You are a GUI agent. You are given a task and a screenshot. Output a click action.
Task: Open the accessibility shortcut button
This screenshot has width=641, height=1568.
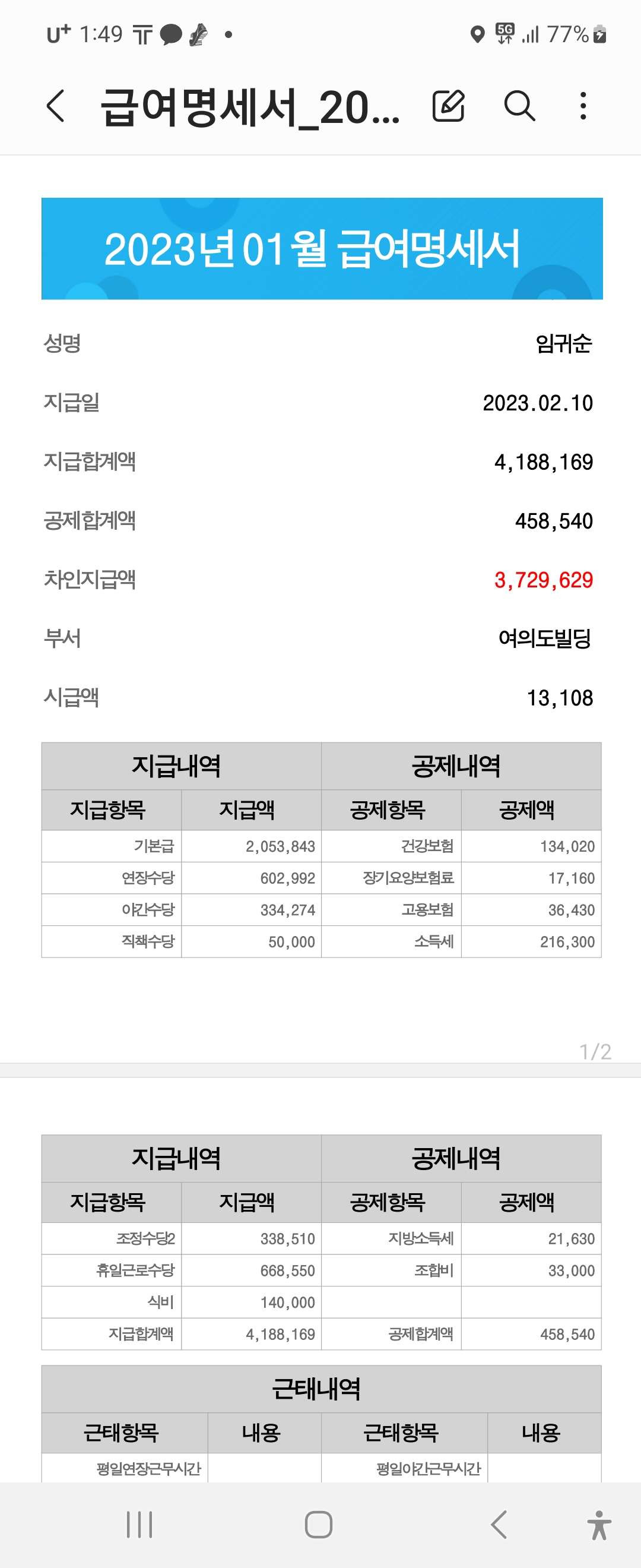599,1525
